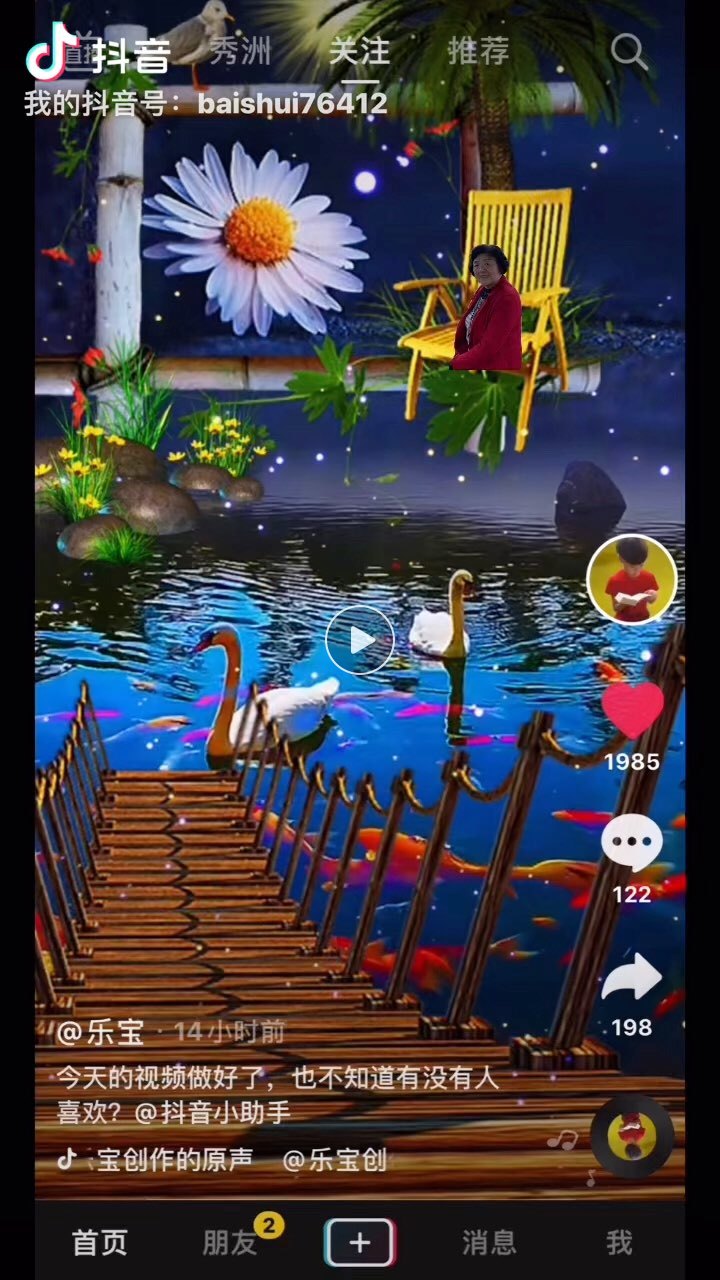Switch to the 我 profile tab
This screenshot has height=1280, width=720.
(619, 1242)
